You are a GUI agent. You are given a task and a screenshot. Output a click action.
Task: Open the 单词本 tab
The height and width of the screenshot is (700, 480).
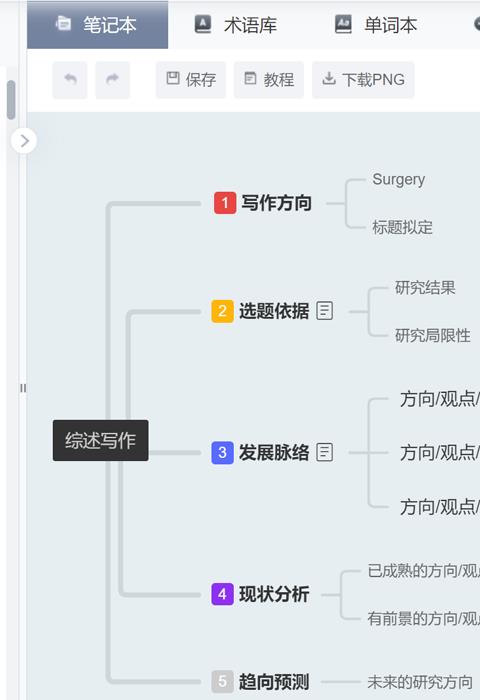coord(376,25)
